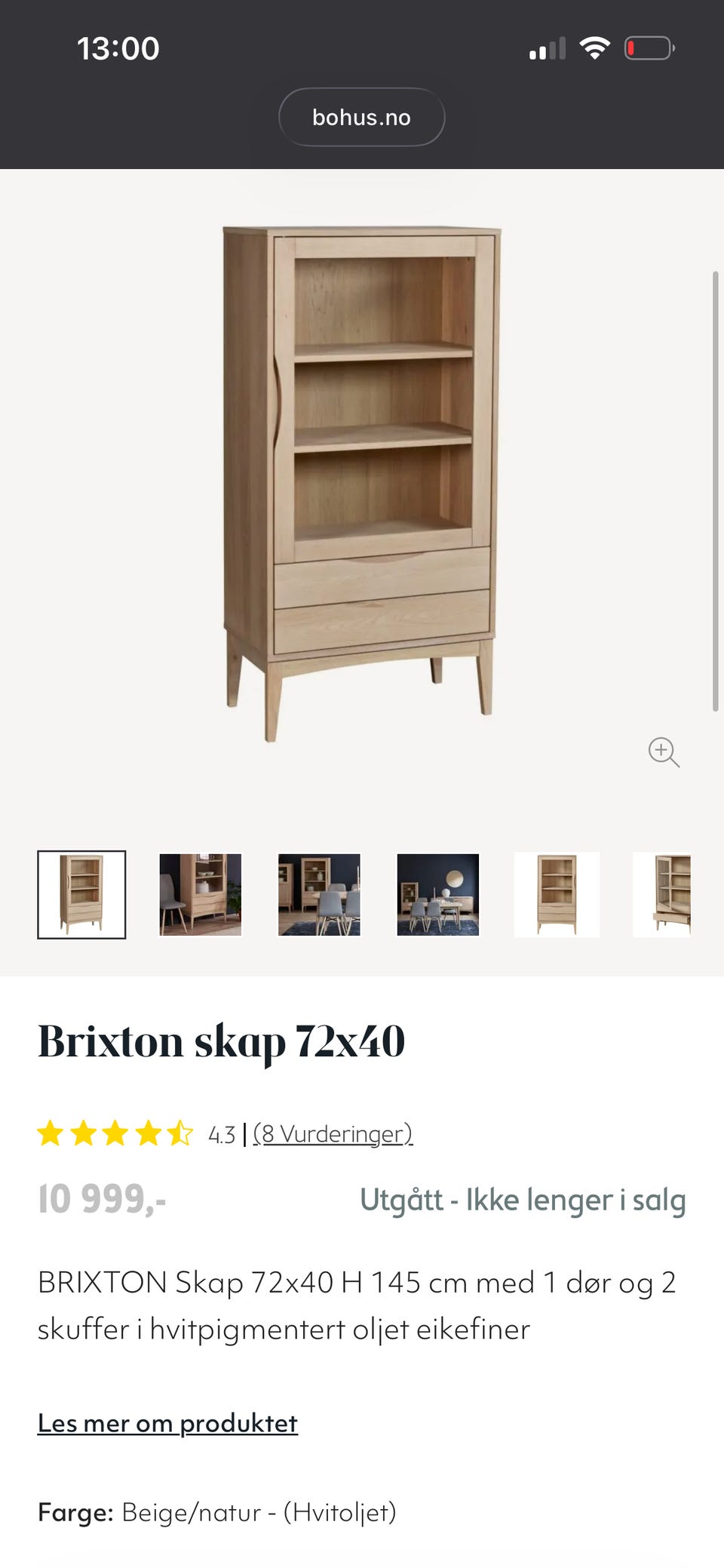Tap Les mer om produktet link
The width and height of the screenshot is (724, 1568).
[167, 1423]
